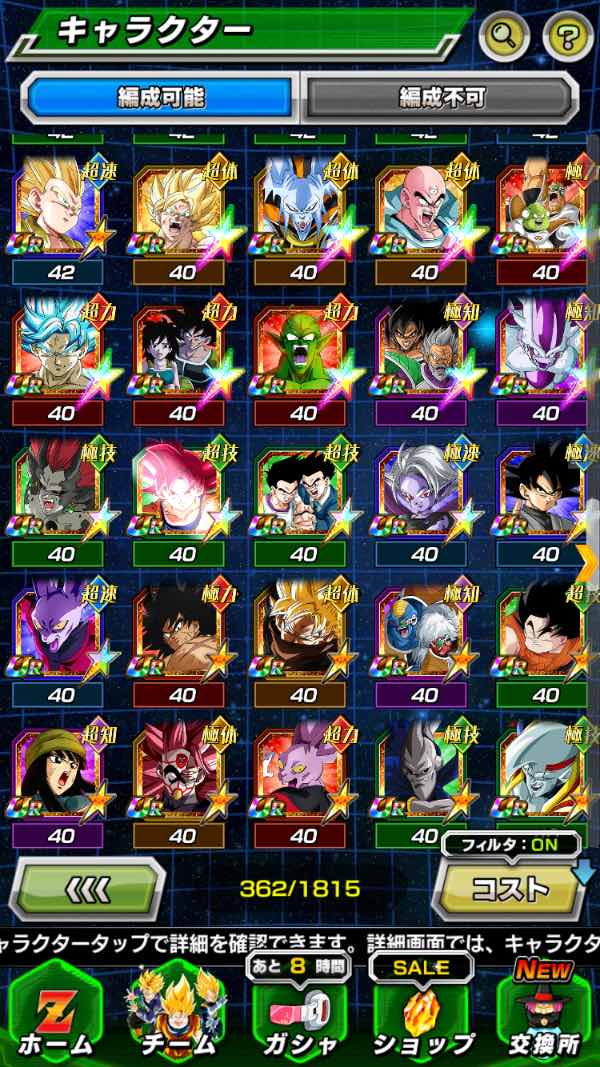Switch to the 編成不可 tab

coord(441,97)
